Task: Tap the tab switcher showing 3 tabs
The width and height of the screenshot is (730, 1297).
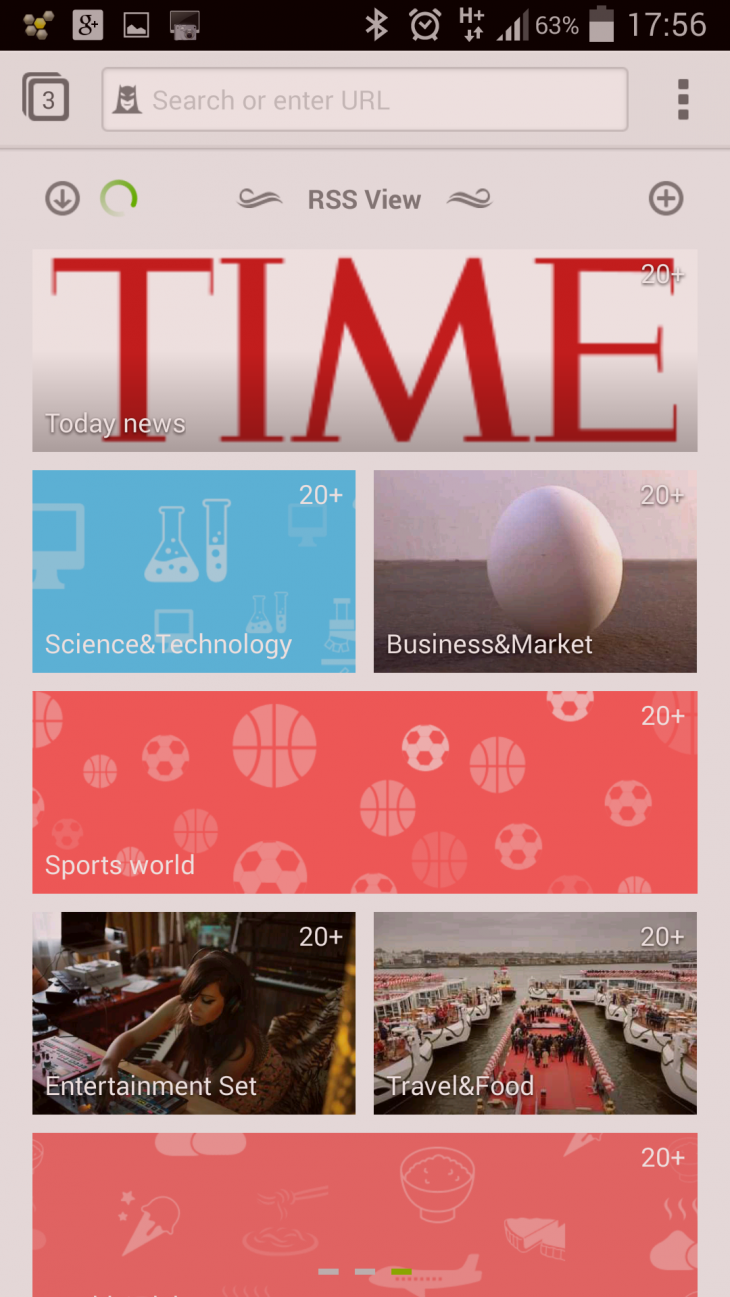Action: (46, 99)
